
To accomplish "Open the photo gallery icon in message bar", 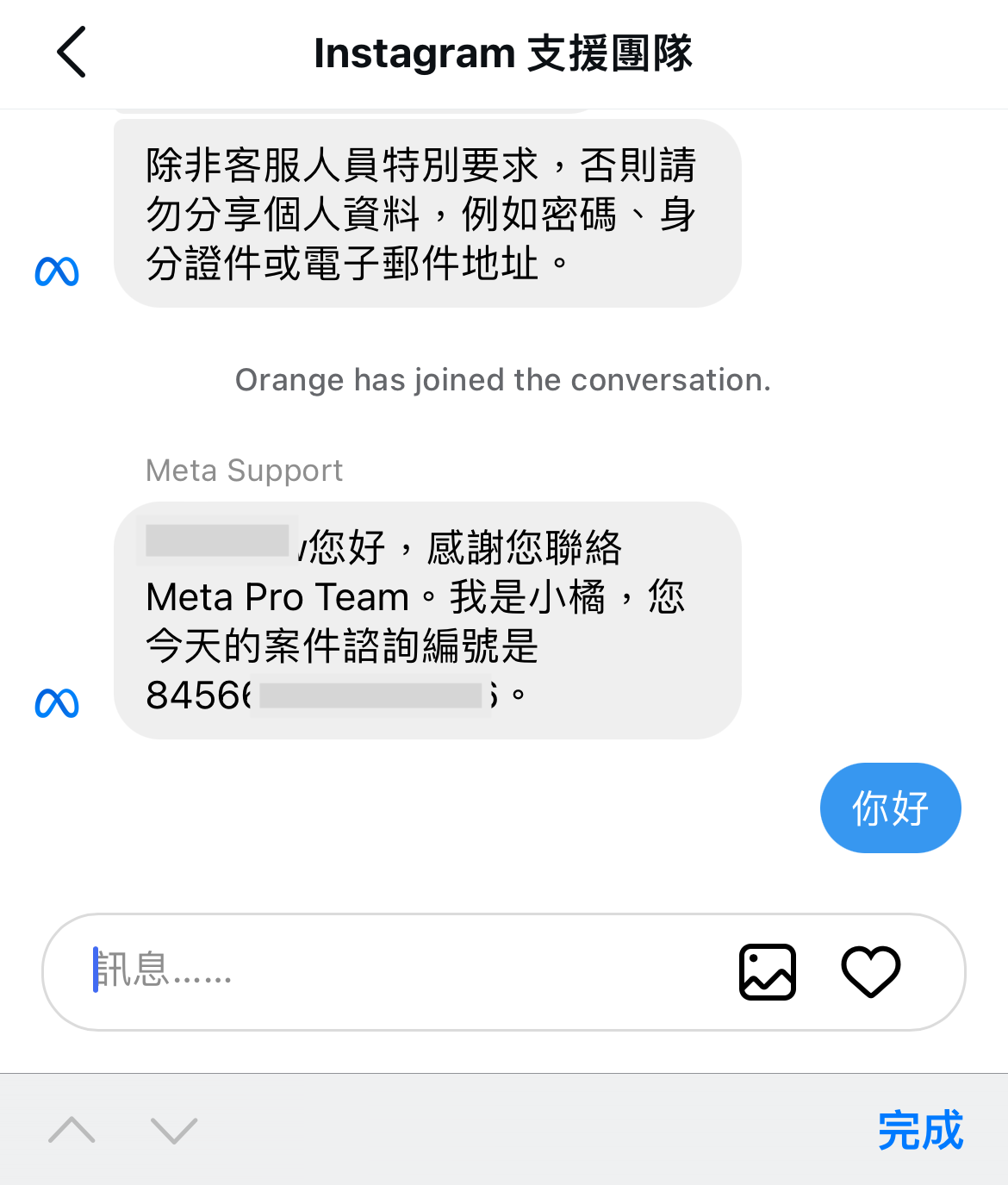I will click(766, 972).
